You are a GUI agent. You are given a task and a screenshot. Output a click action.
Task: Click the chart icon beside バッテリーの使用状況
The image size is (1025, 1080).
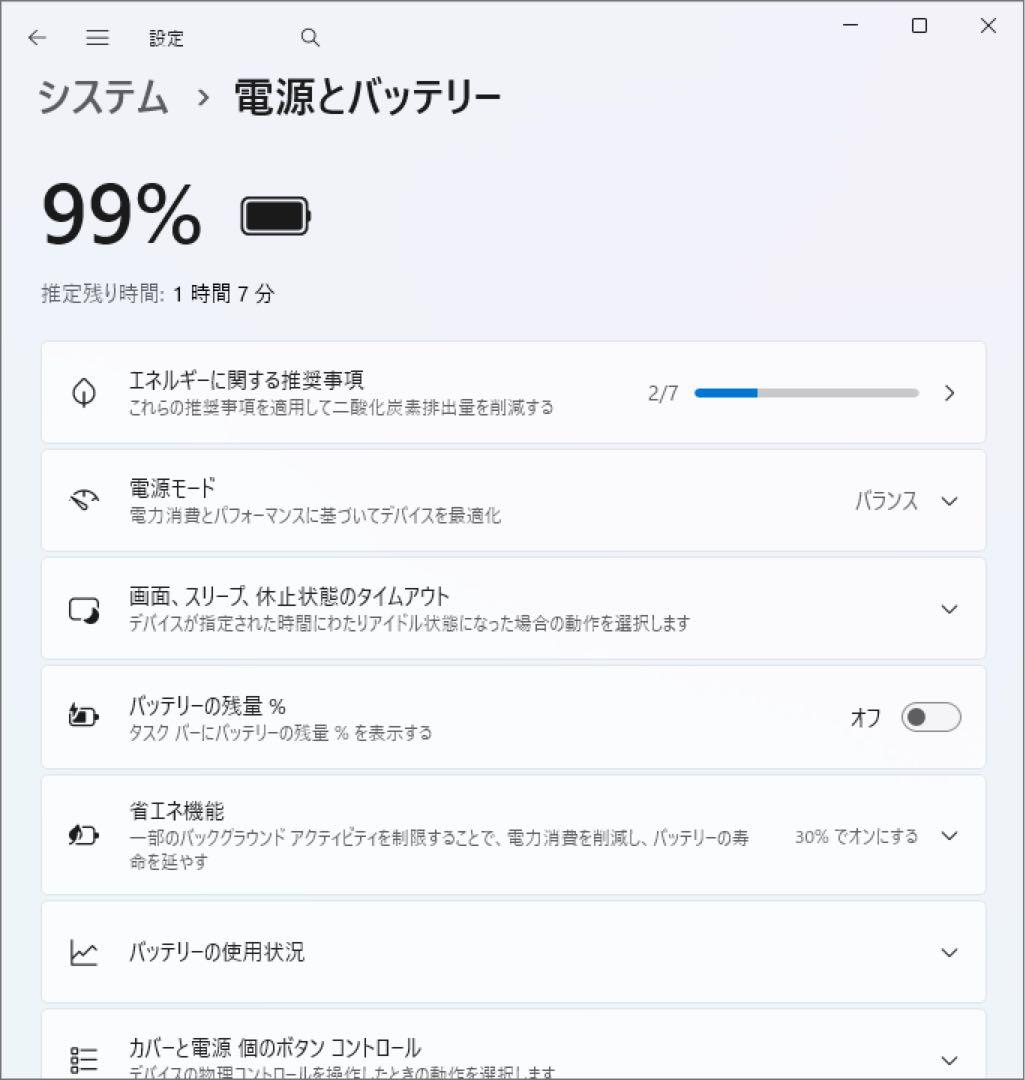pos(85,952)
